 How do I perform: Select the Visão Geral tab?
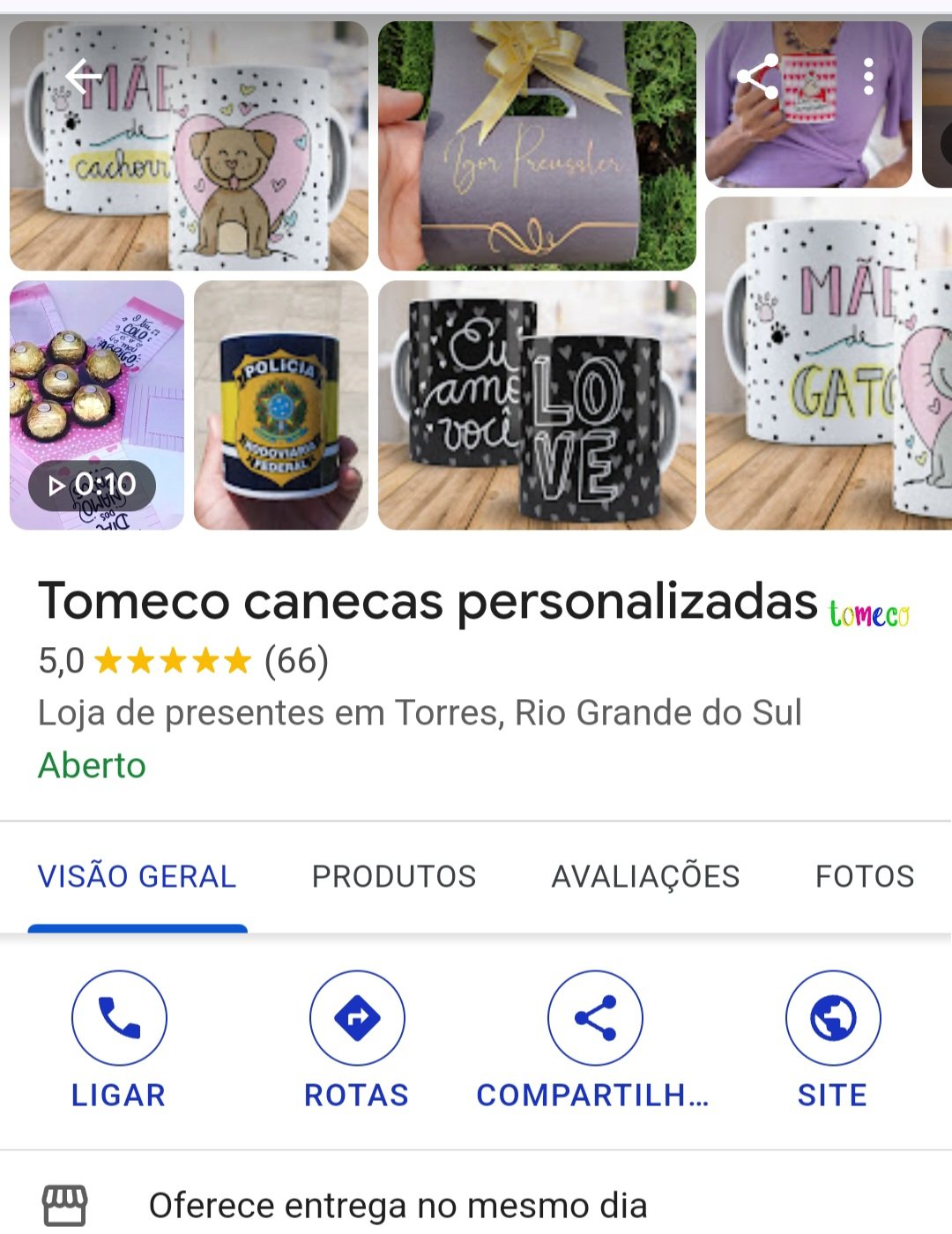[x=138, y=876]
